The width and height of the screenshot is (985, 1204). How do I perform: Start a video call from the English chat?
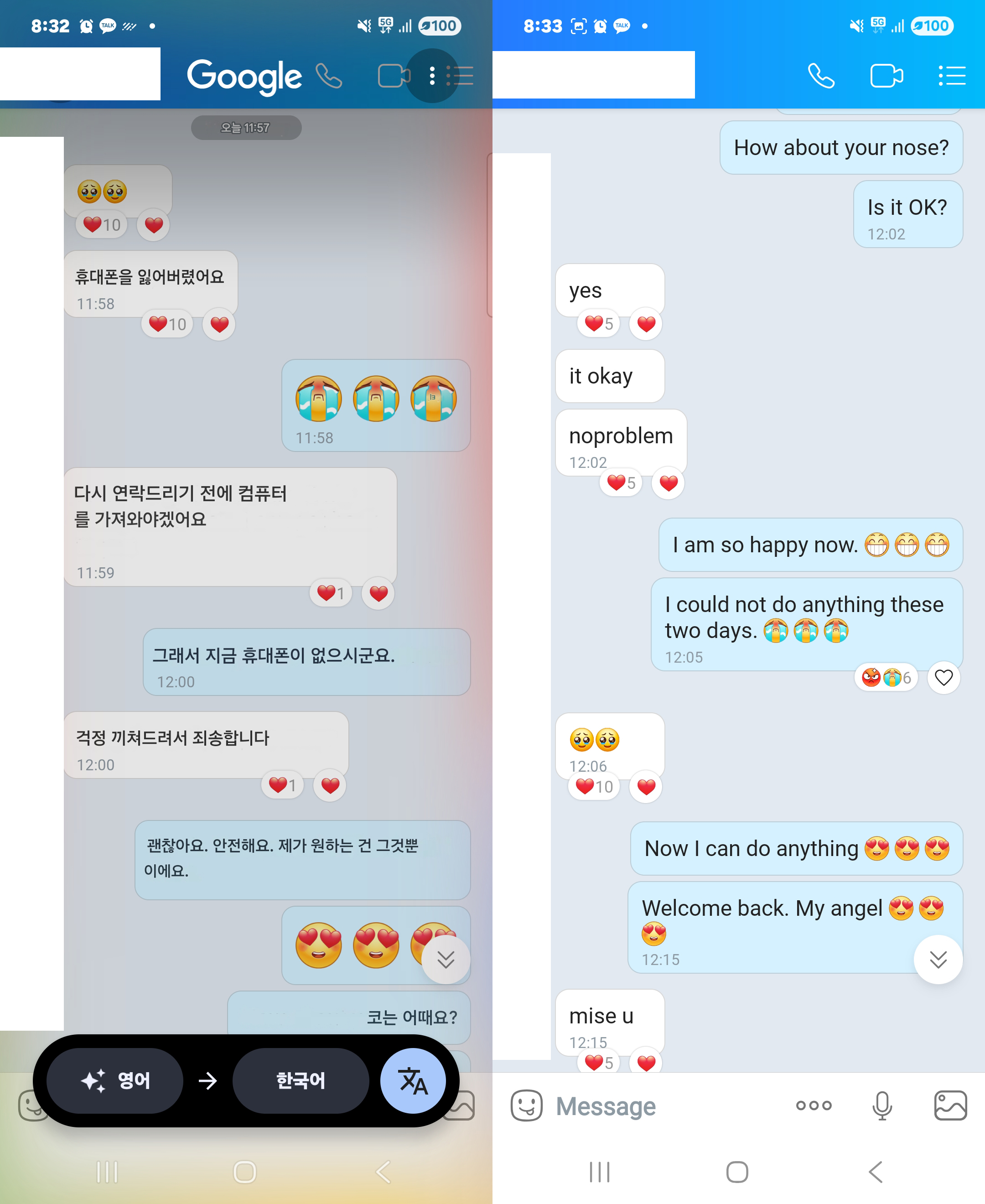point(886,75)
